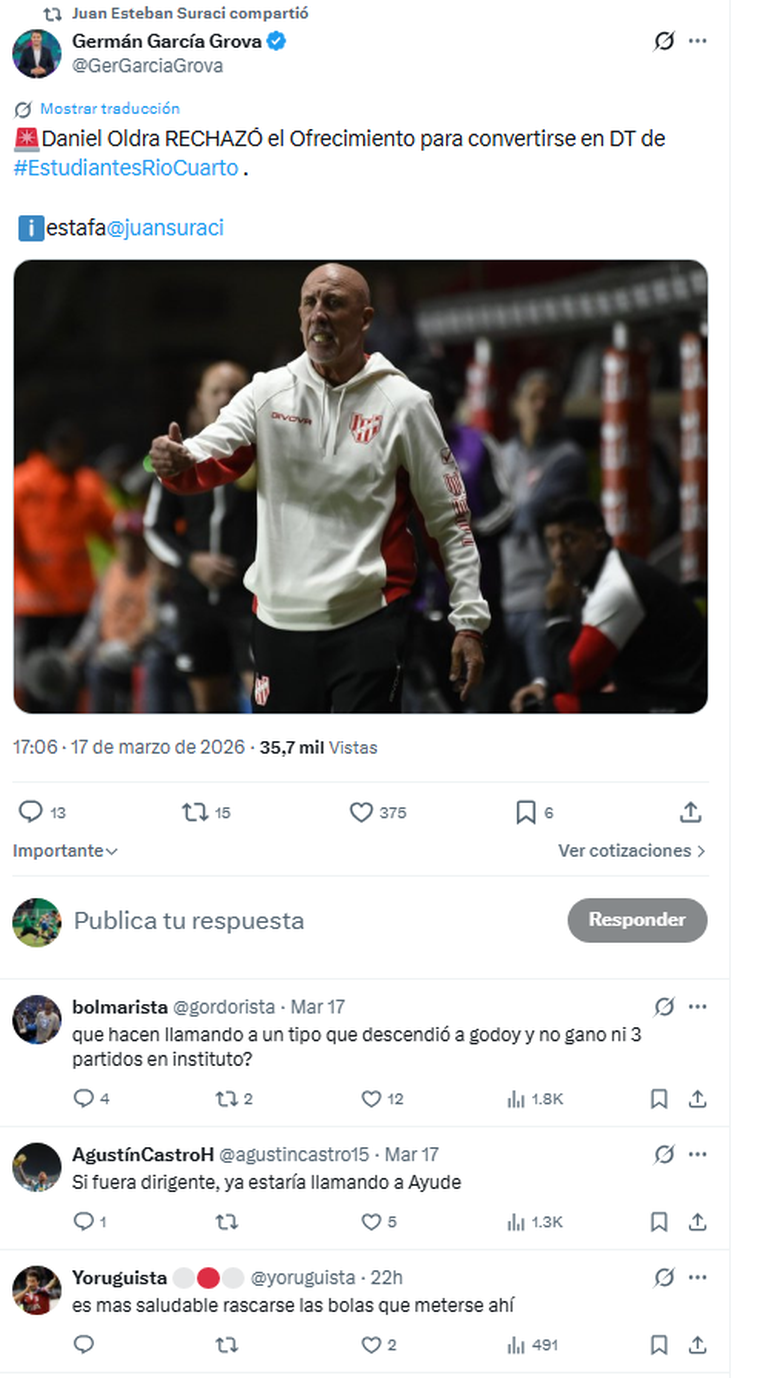Open the @juansuraci mention
Image resolution: width=760 pixels, height=1378 pixels.
pos(165,228)
